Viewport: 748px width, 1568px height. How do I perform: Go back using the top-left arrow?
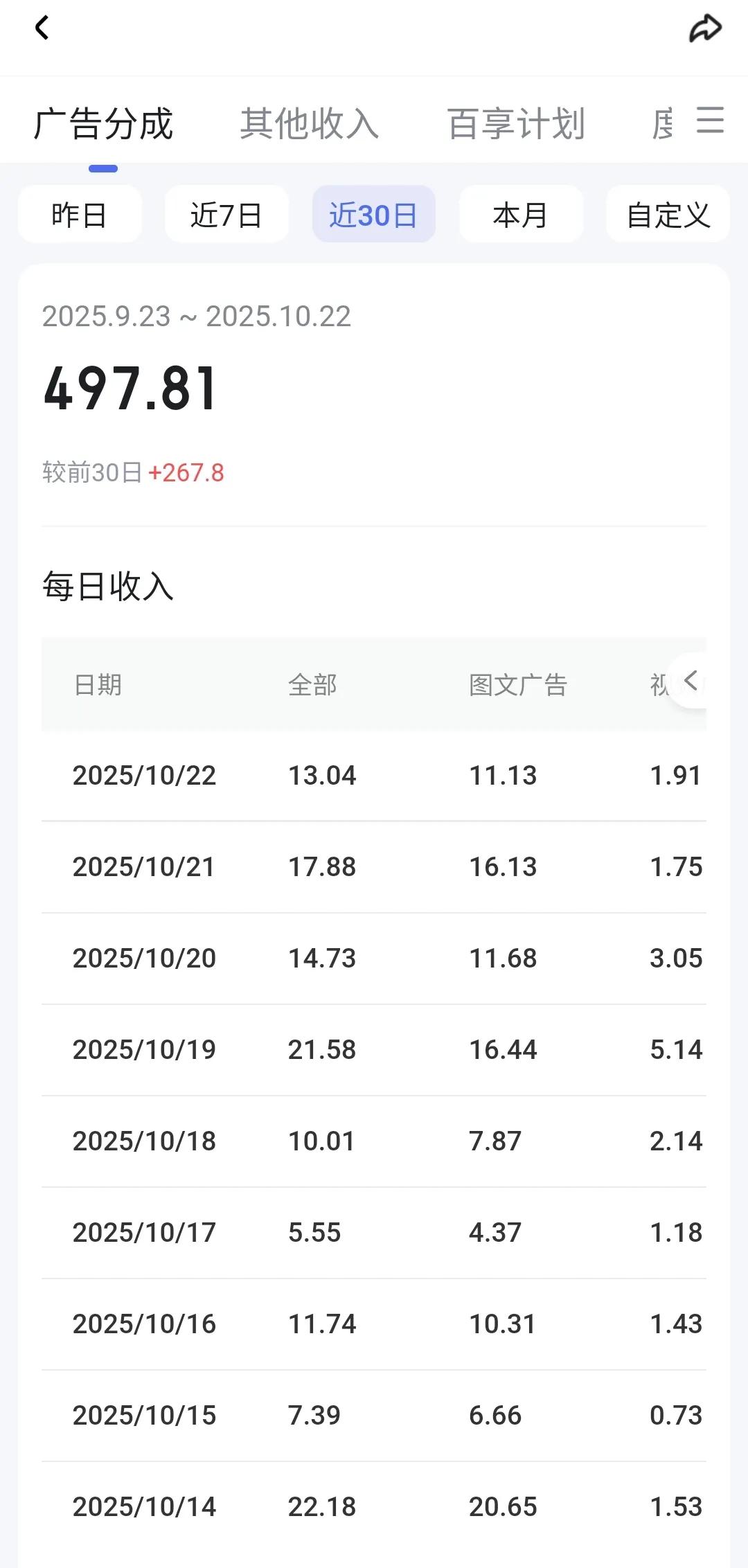tap(42, 28)
